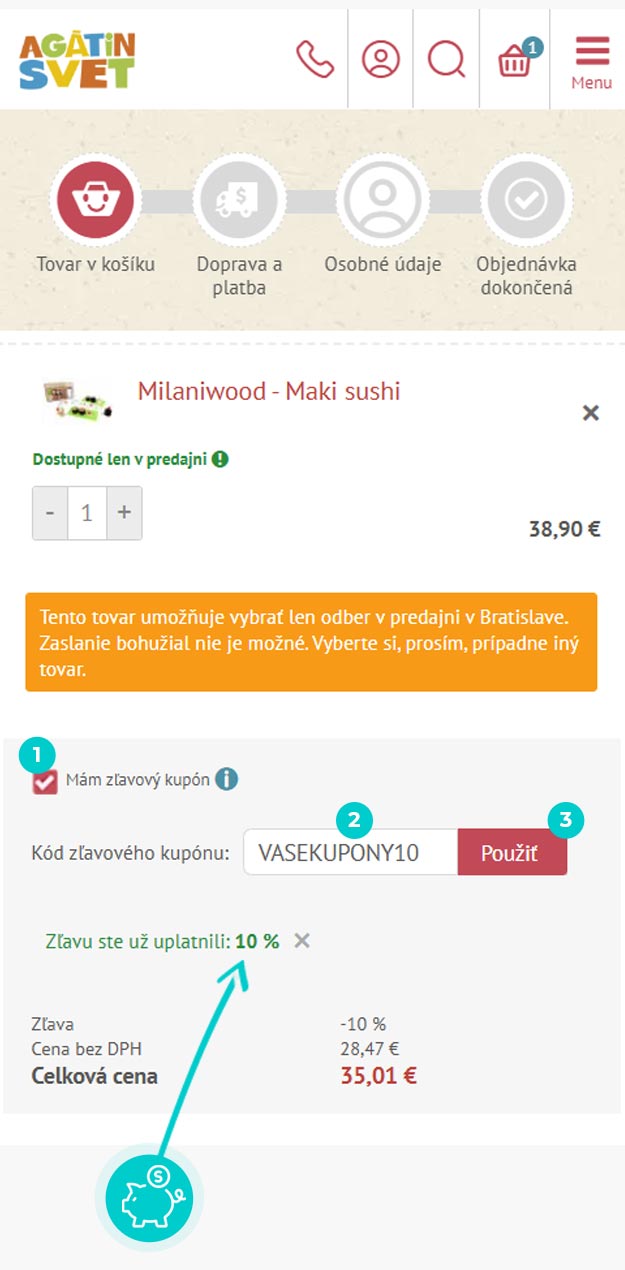Go to the Agátin Svet homepage logo

click(x=77, y=60)
